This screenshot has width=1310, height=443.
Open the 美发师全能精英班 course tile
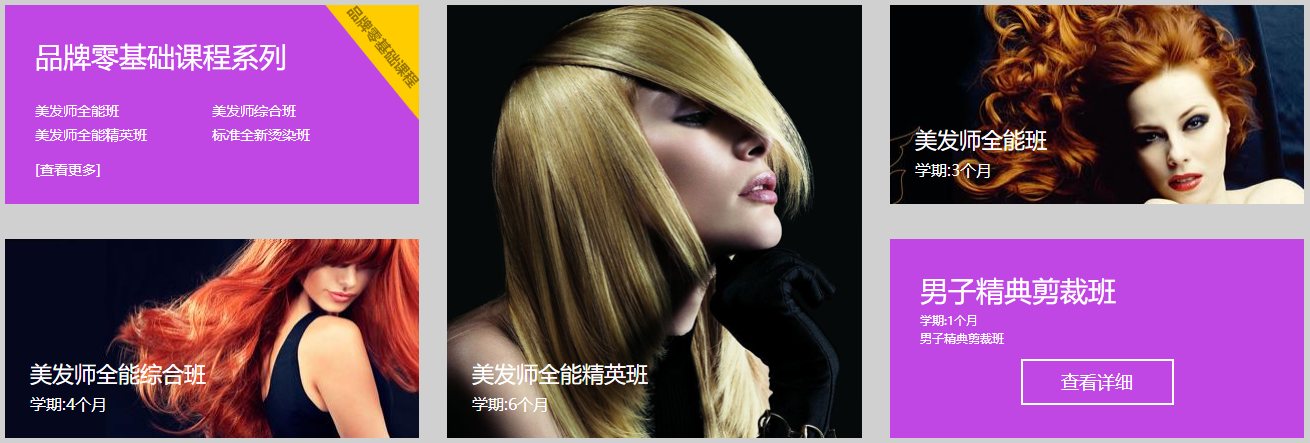[654, 221]
